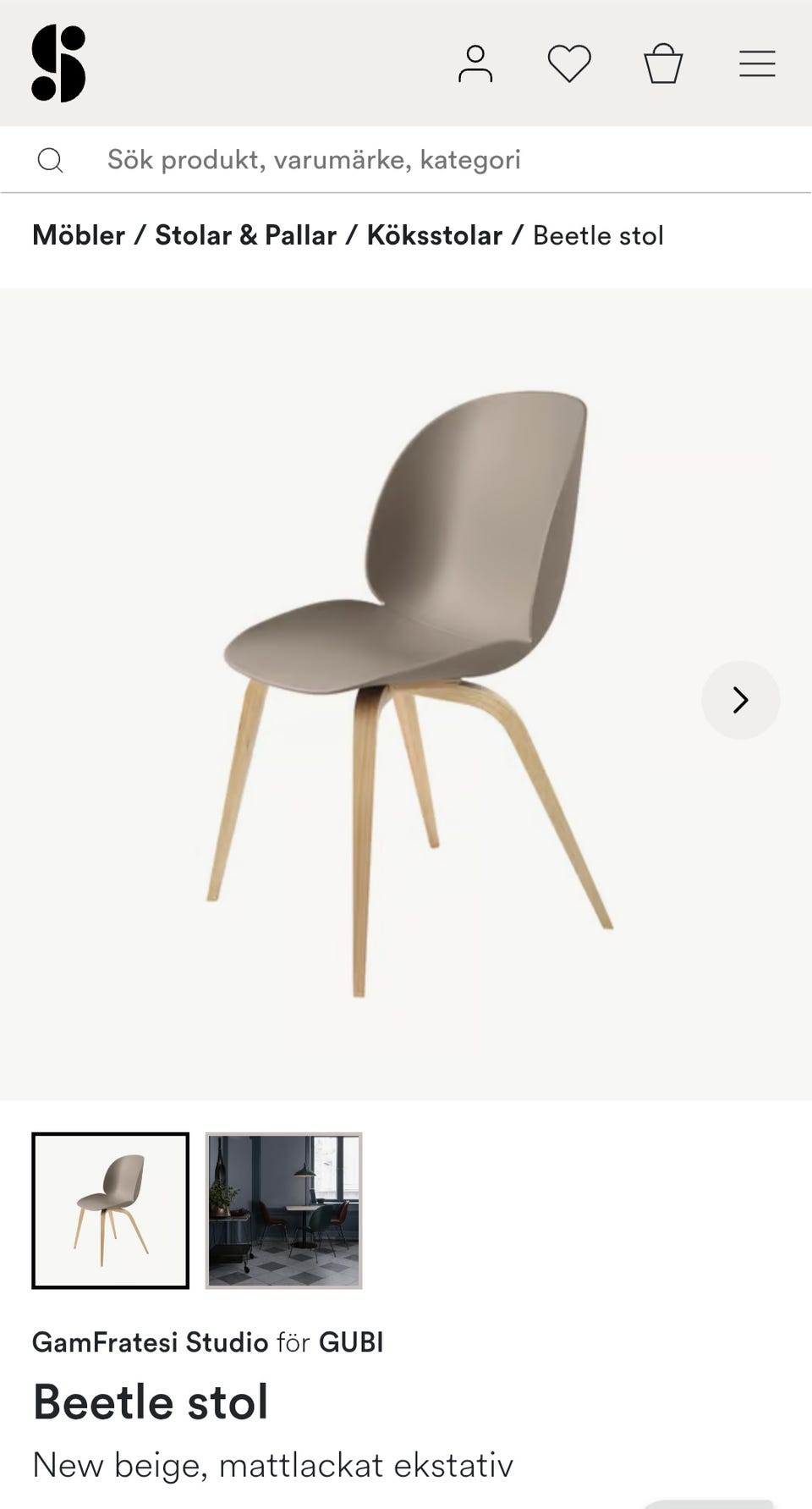The width and height of the screenshot is (812, 1509).
Task: Open the hamburger menu
Action: coord(757,64)
